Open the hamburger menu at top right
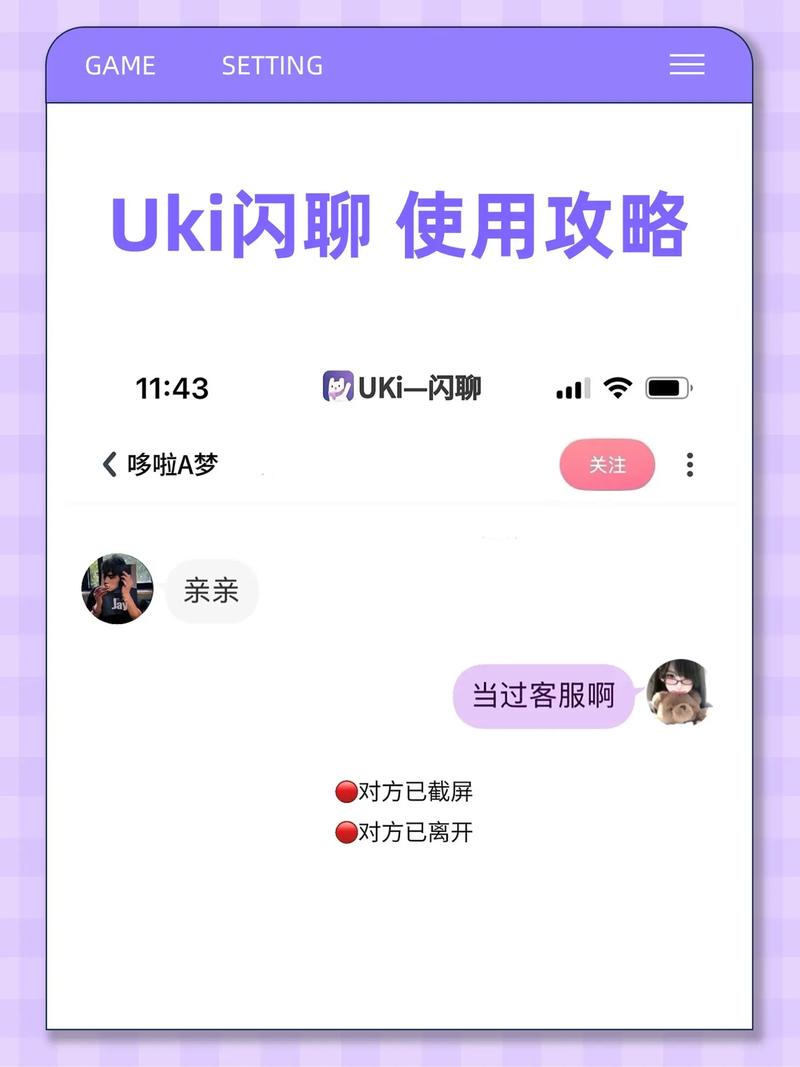The height and width of the screenshot is (1067, 800). pos(687,66)
